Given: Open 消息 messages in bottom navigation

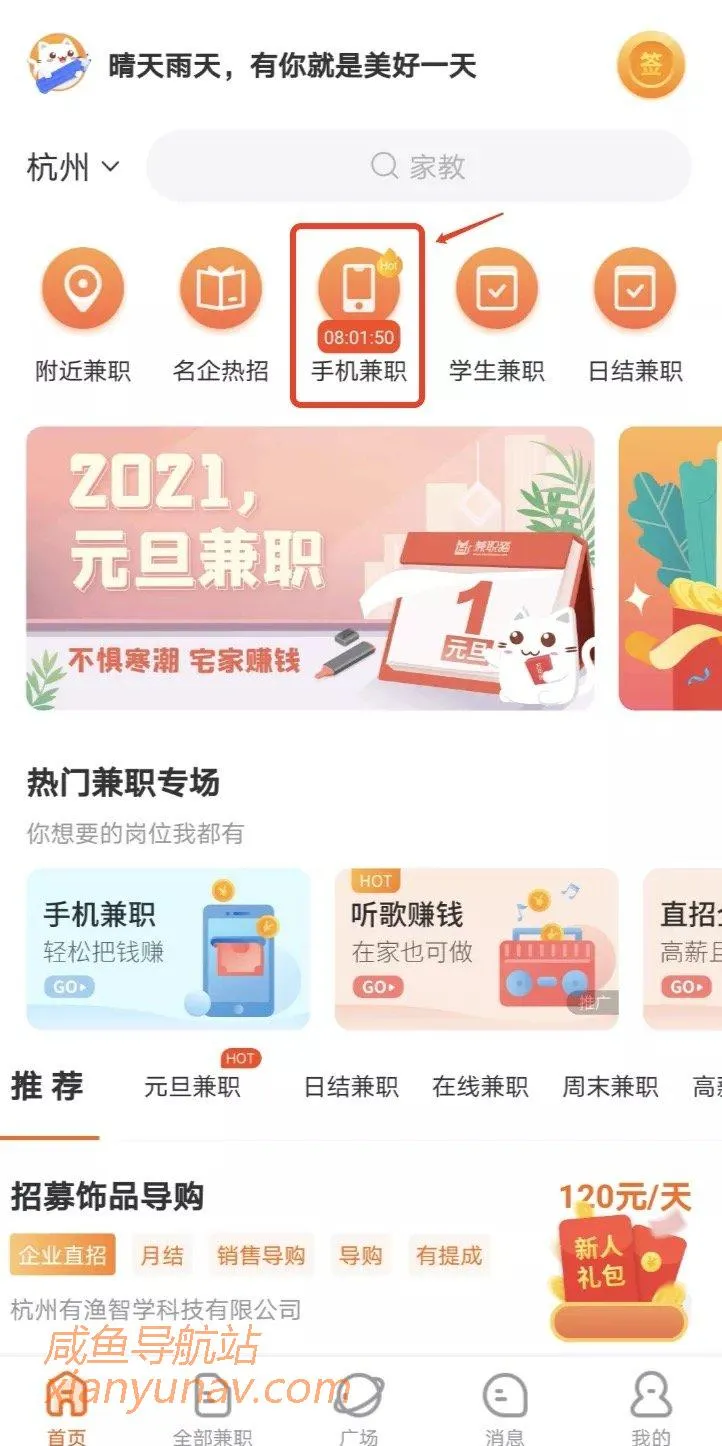Looking at the screenshot, I should (x=504, y=1410).
